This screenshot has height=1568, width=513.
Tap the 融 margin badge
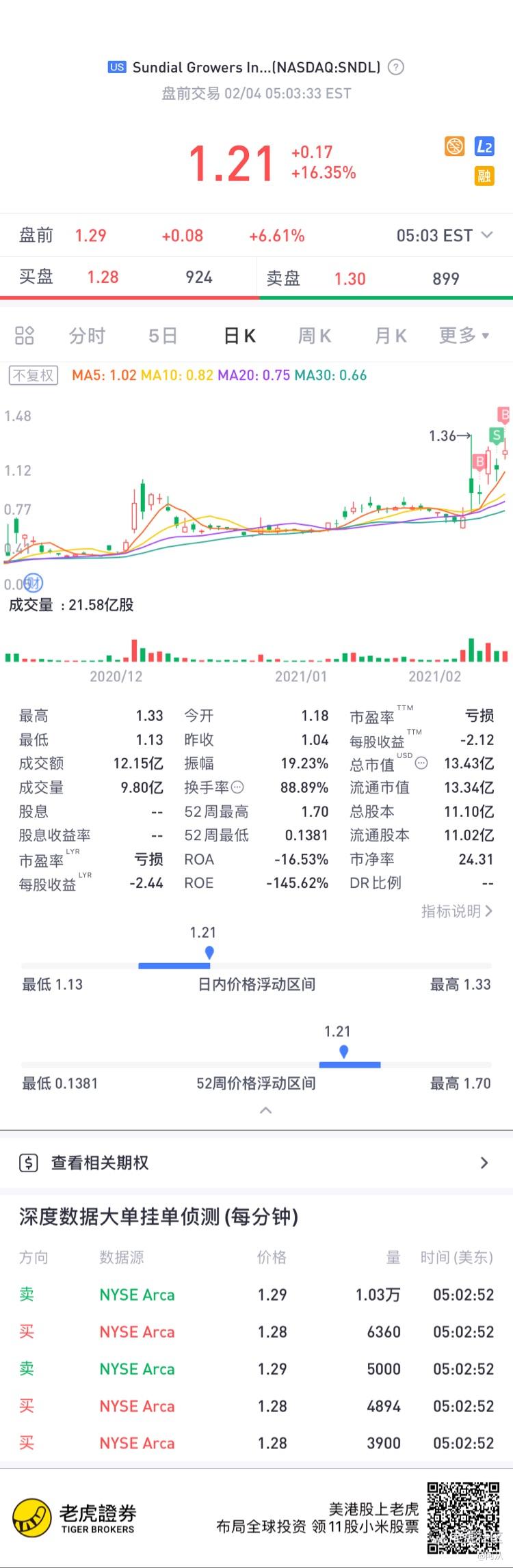pyautogui.click(x=484, y=176)
